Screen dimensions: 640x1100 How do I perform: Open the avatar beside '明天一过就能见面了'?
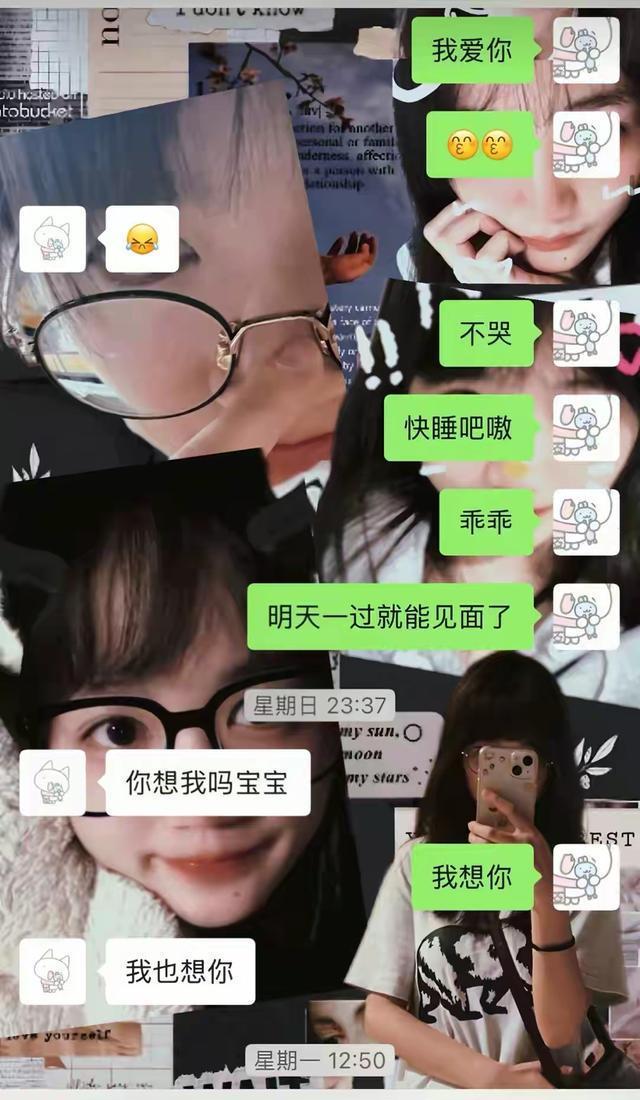(x=586, y=617)
